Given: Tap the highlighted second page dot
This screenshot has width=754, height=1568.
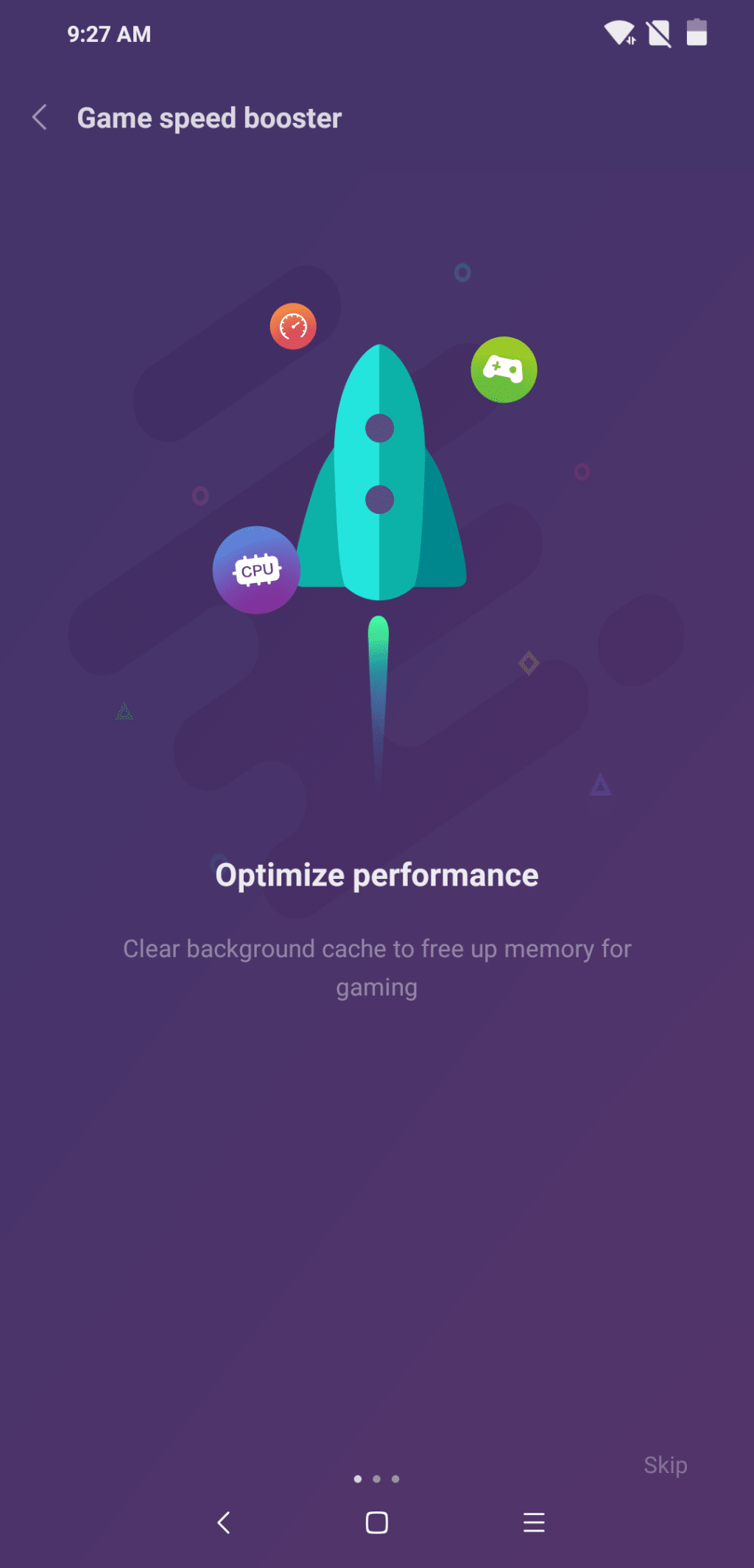Looking at the screenshot, I should tap(377, 1477).
